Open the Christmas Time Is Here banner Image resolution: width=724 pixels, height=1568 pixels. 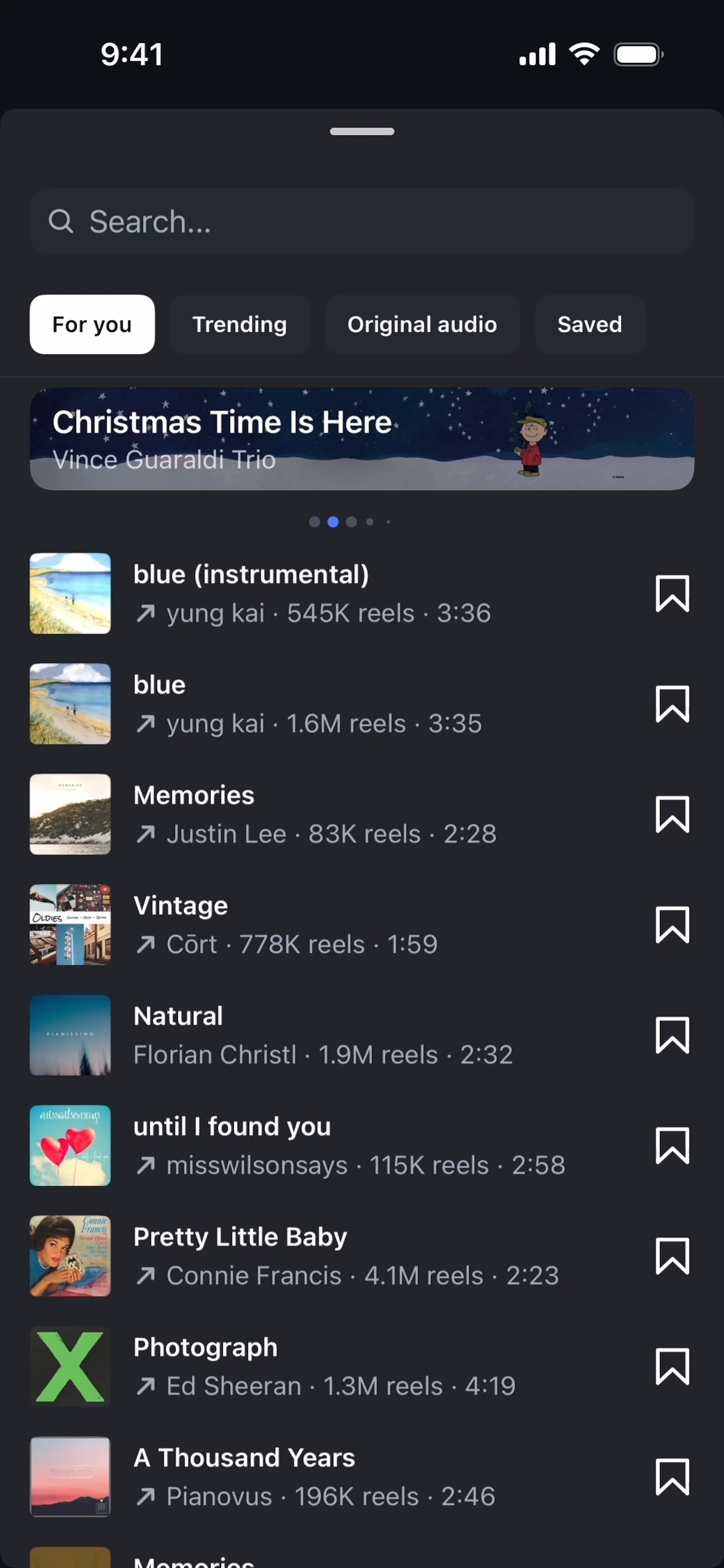pos(362,439)
